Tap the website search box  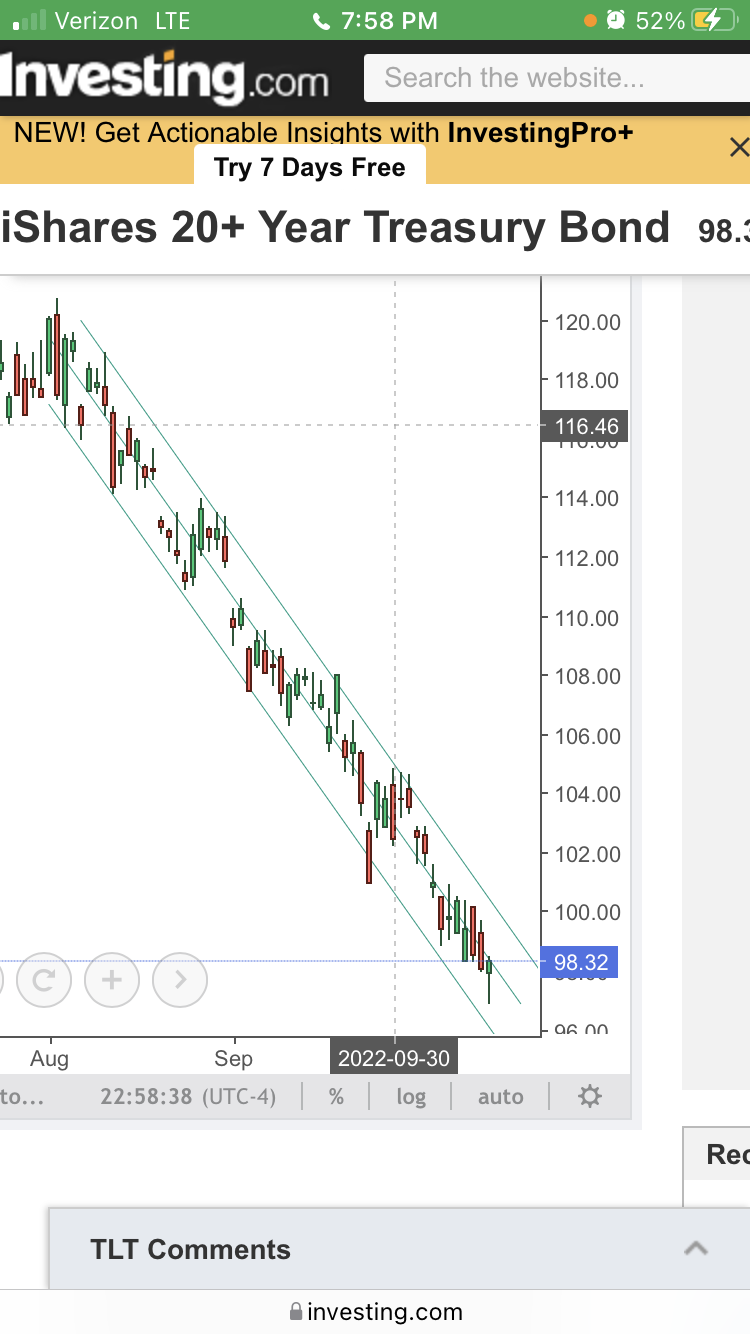coord(555,78)
